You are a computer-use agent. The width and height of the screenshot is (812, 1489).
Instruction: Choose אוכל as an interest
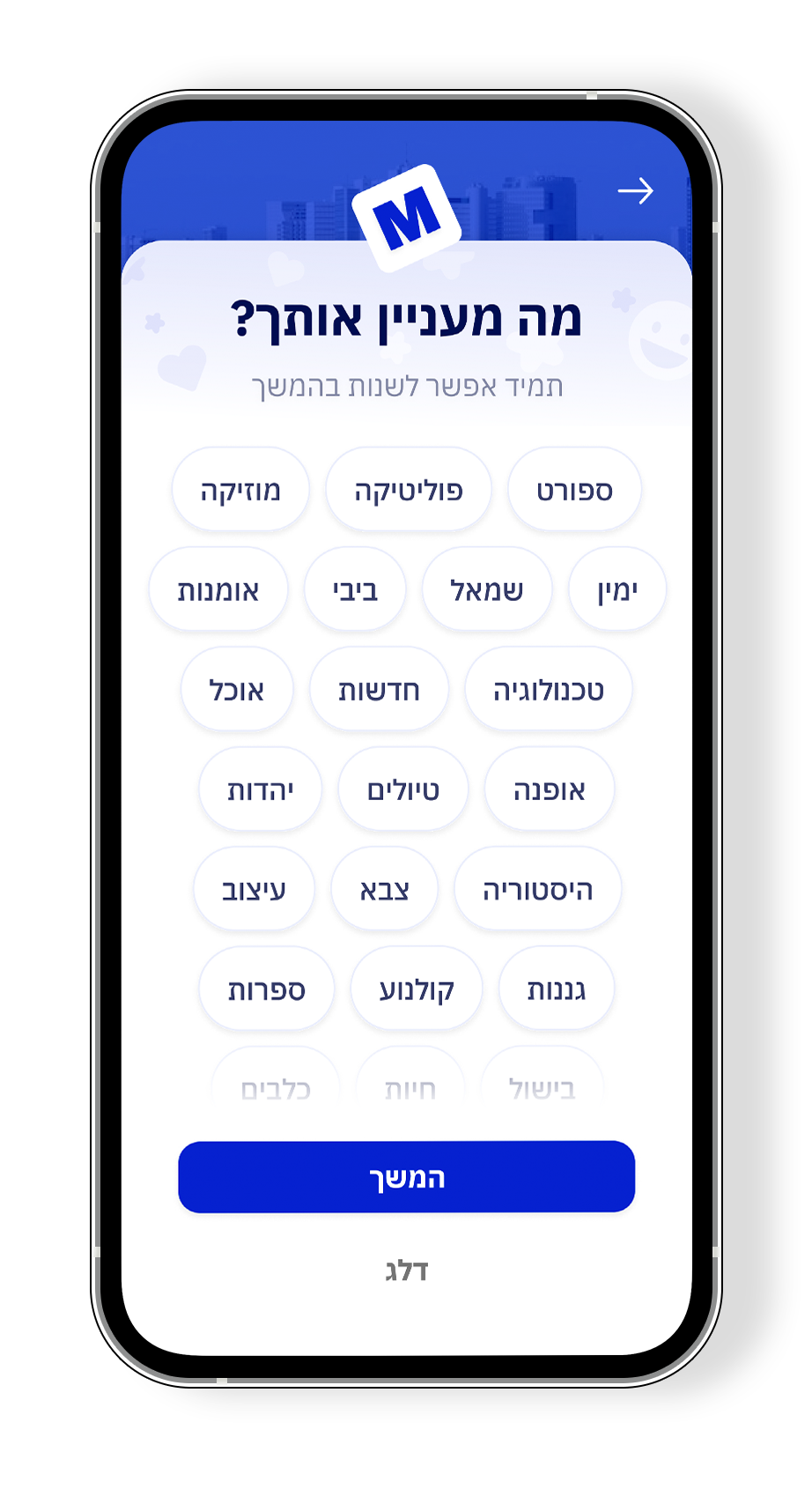coord(237,689)
